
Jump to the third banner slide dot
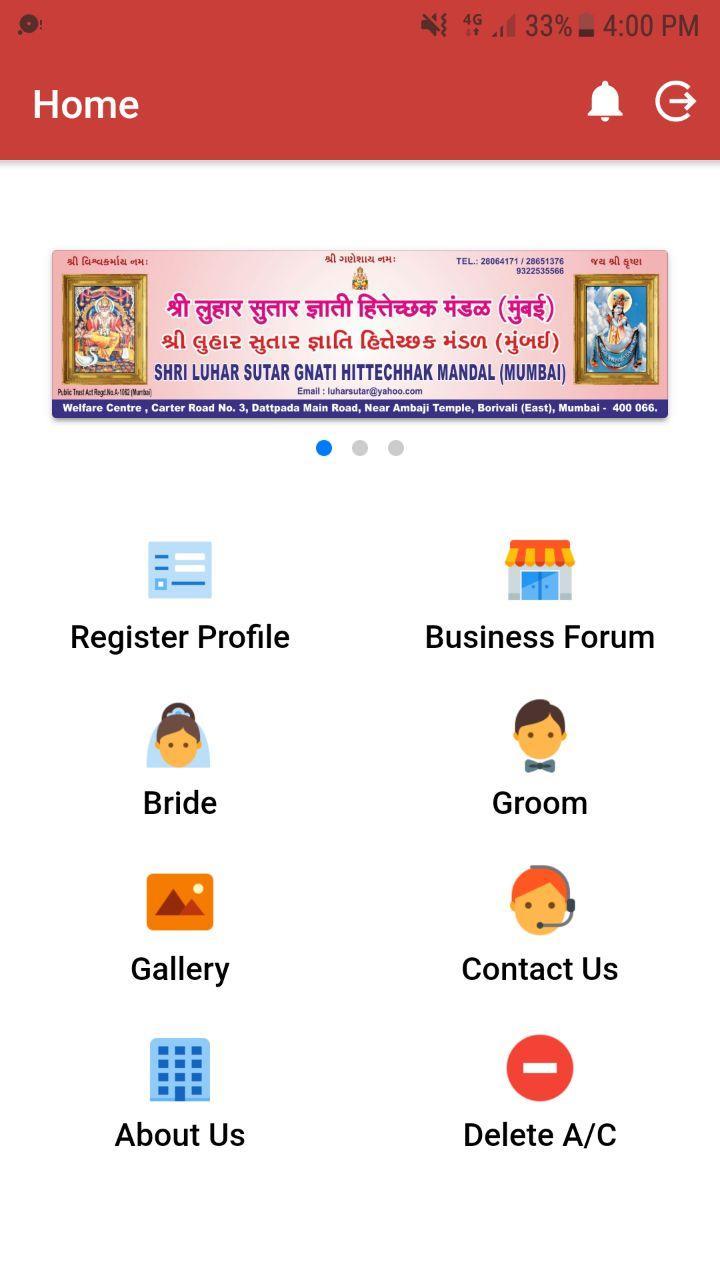coord(396,448)
